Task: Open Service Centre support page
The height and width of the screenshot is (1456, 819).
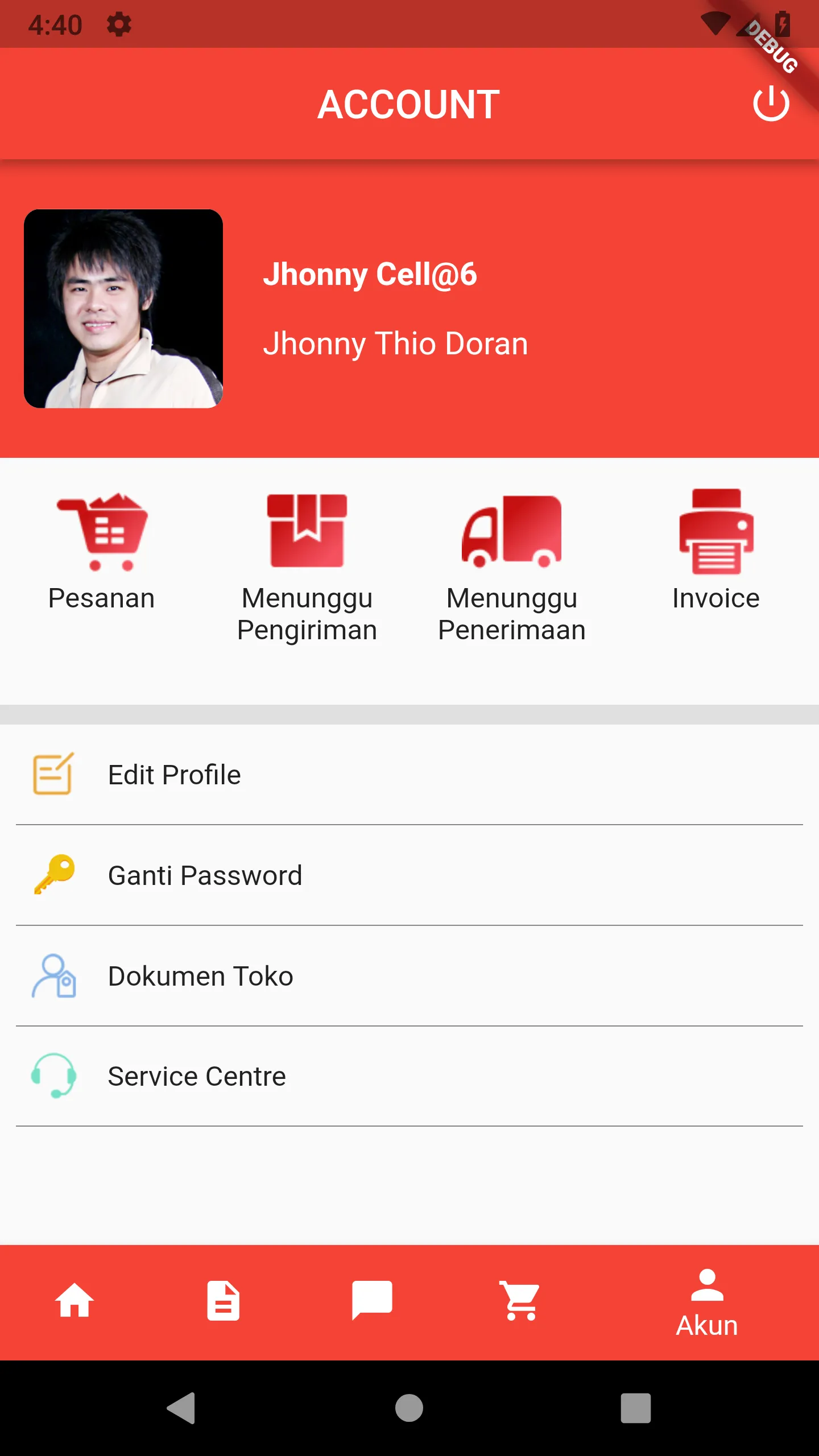Action: (x=196, y=1076)
